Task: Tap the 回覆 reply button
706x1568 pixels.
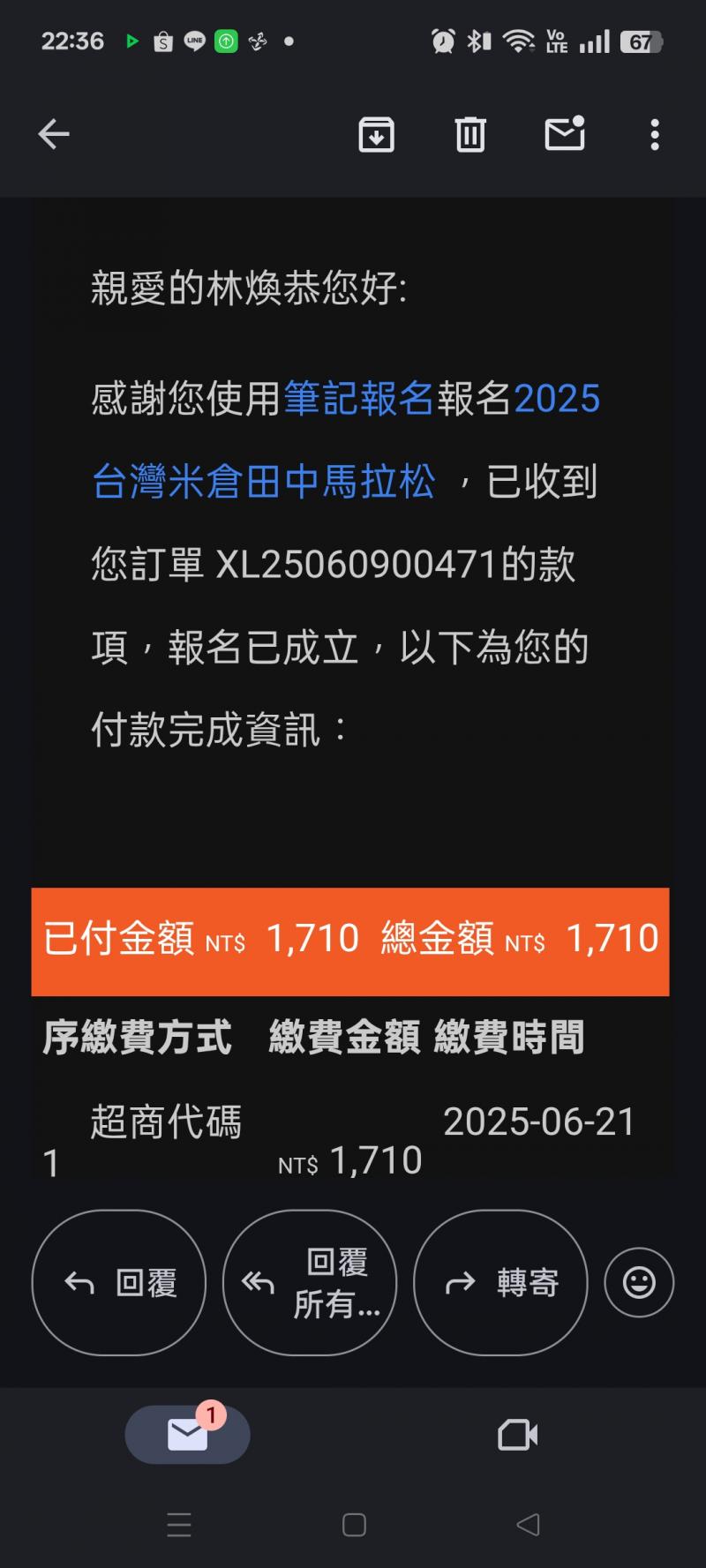Action: (119, 1282)
